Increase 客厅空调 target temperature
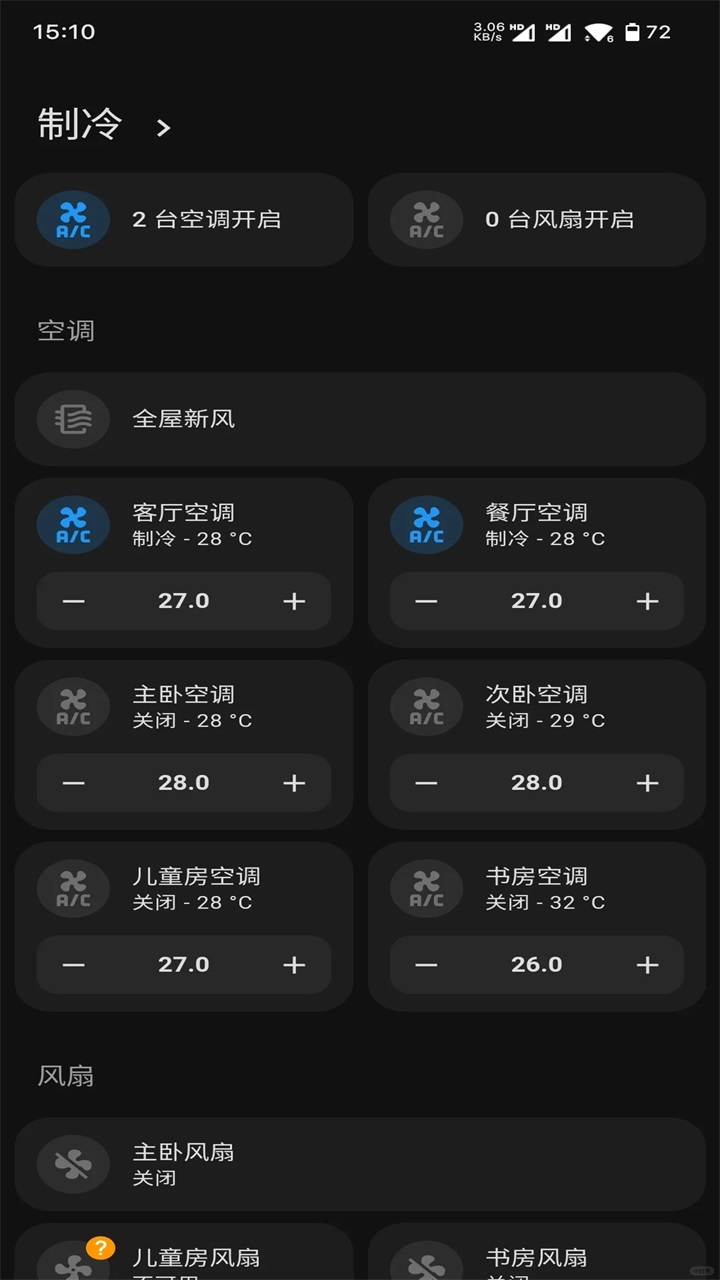The width and height of the screenshot is (720, 1280). tap(294, 601)
